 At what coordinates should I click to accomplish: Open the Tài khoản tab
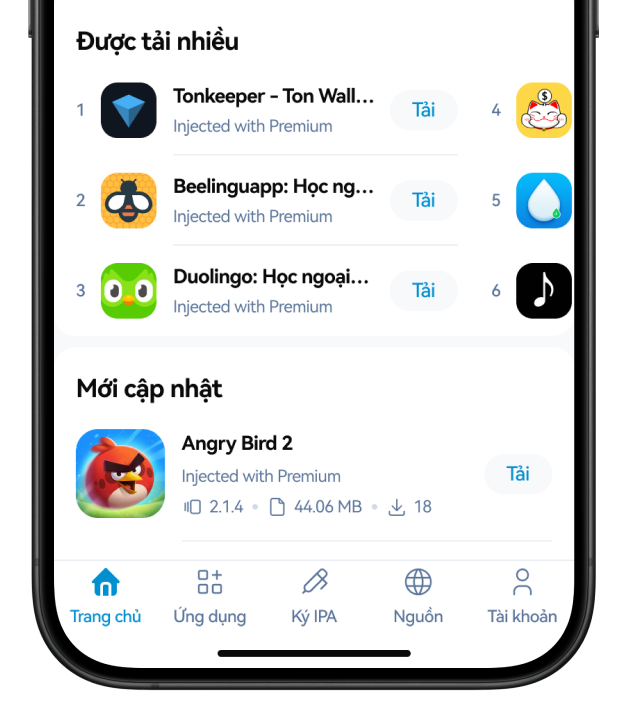[522, 597]
